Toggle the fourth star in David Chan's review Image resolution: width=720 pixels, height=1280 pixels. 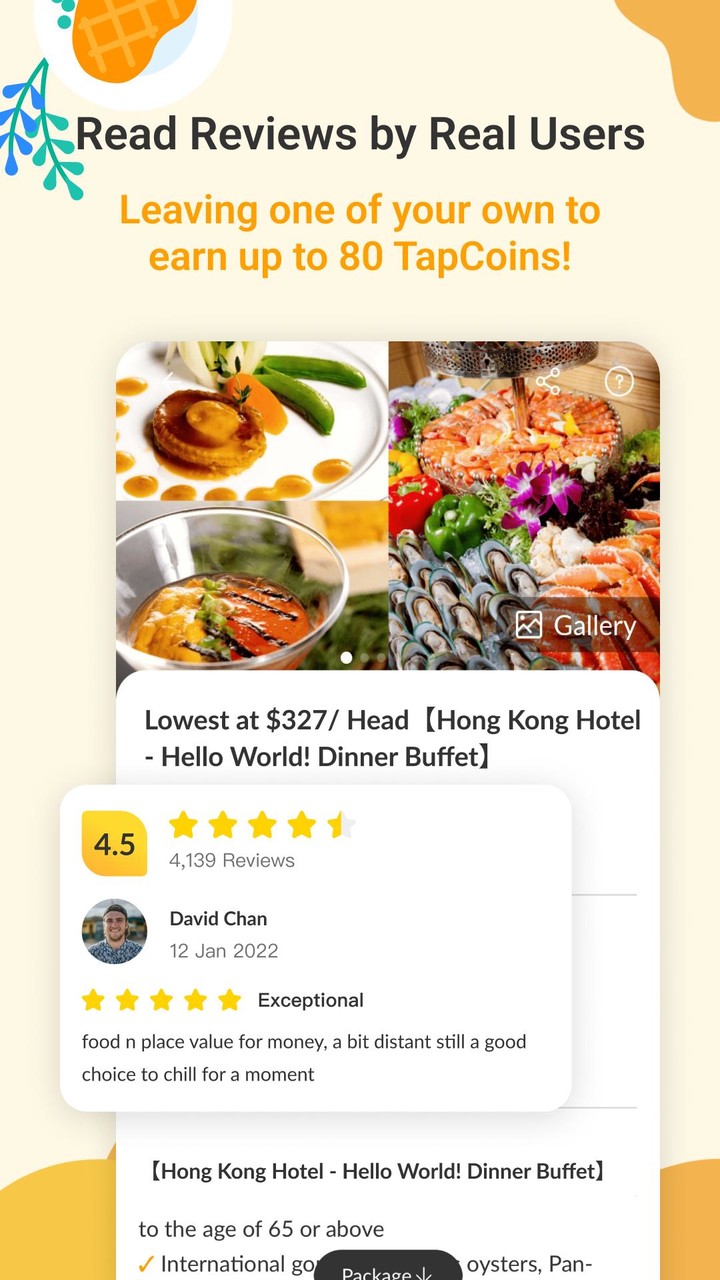coord(196,999)
